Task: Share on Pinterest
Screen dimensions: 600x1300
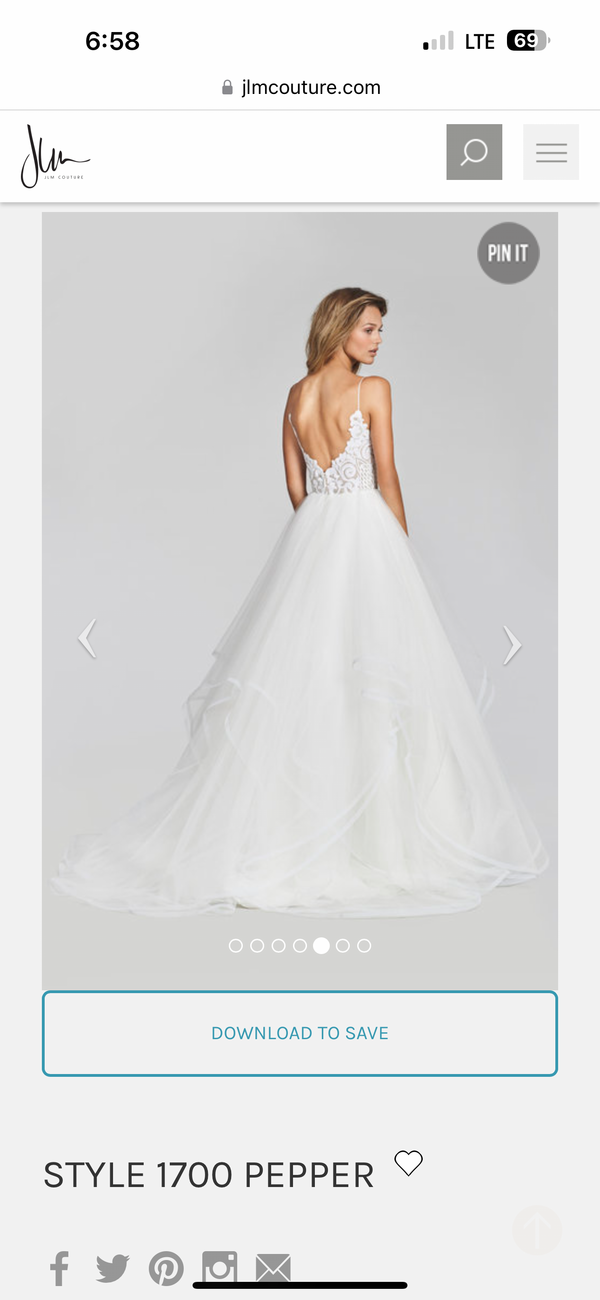Action: click(166, 1268)
